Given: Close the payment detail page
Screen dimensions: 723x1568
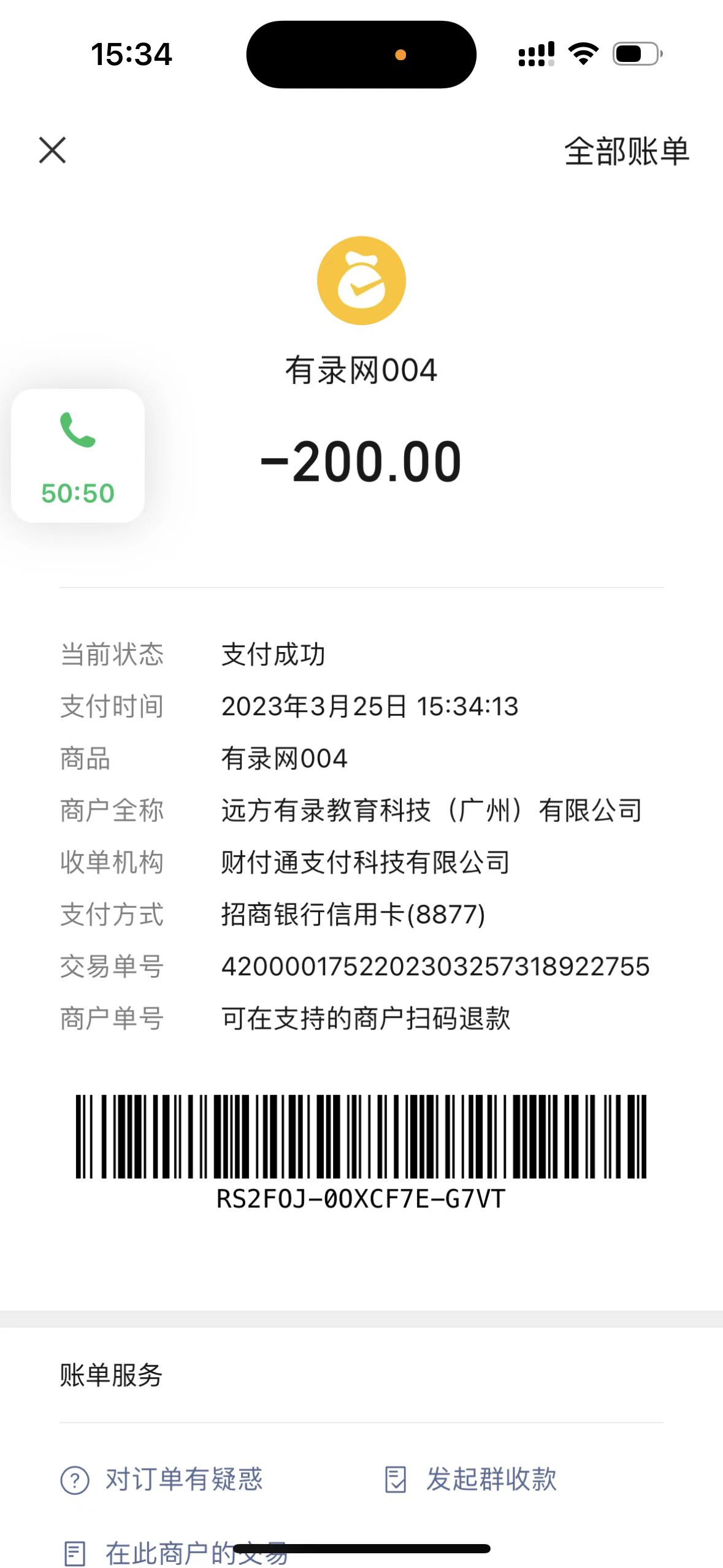Looking at the screenshot, I should click(x=52, y=150).
